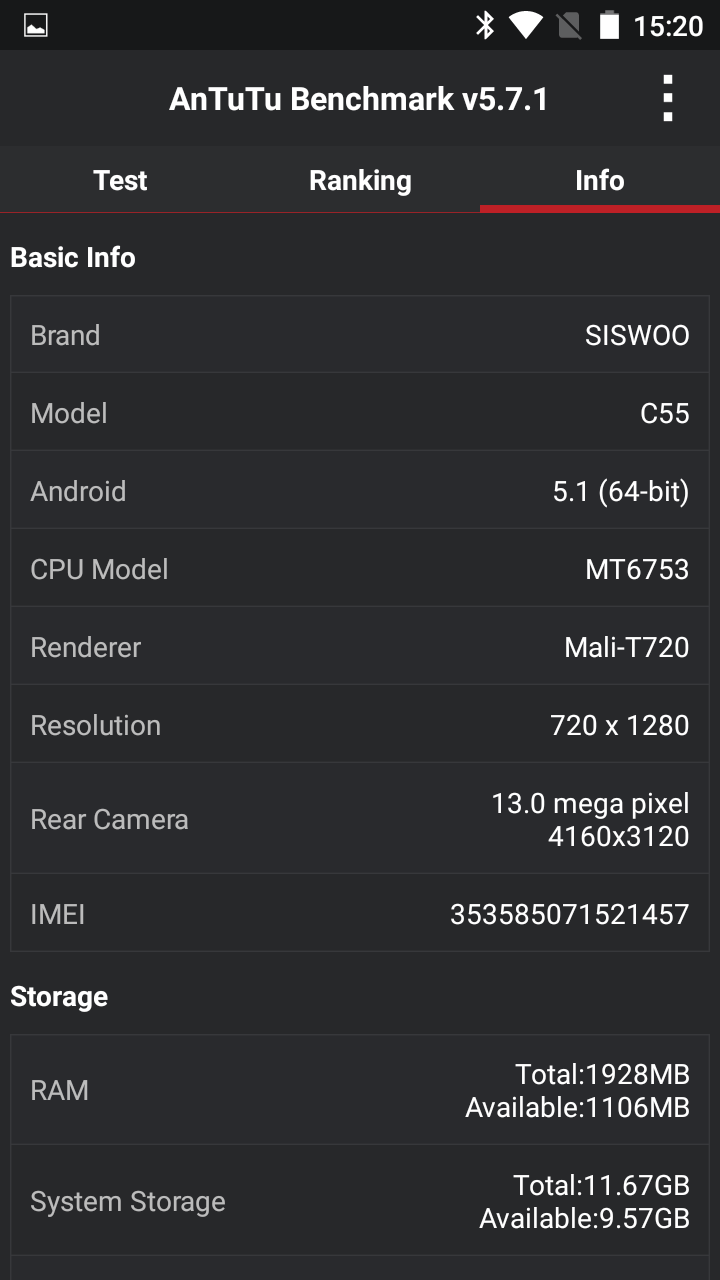720x1280 pixels.
Task: Switch to the Ranking tab
Action: click(x=360, y=180)
